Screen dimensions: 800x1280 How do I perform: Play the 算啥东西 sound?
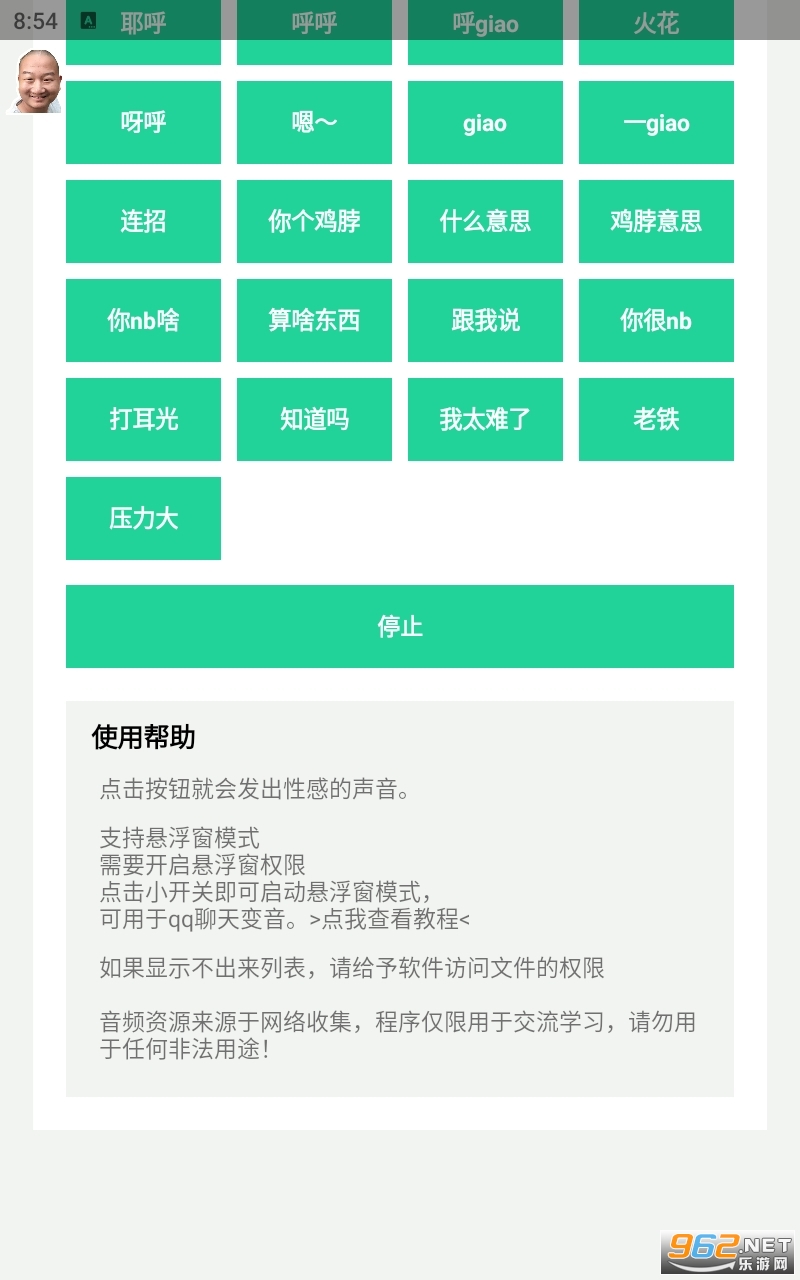point(314,320)
